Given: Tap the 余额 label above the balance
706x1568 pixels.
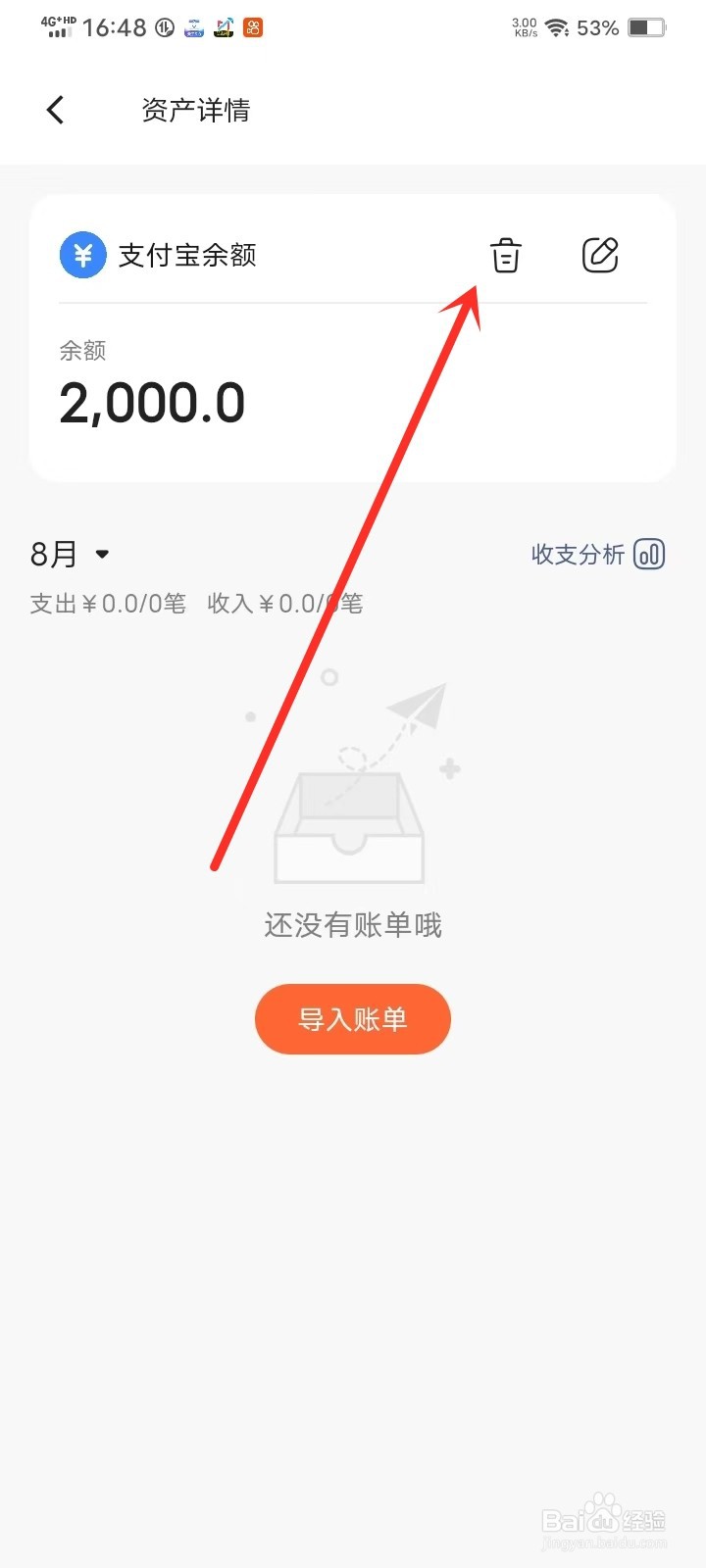Looking at the screenshot, I should 81,351.
